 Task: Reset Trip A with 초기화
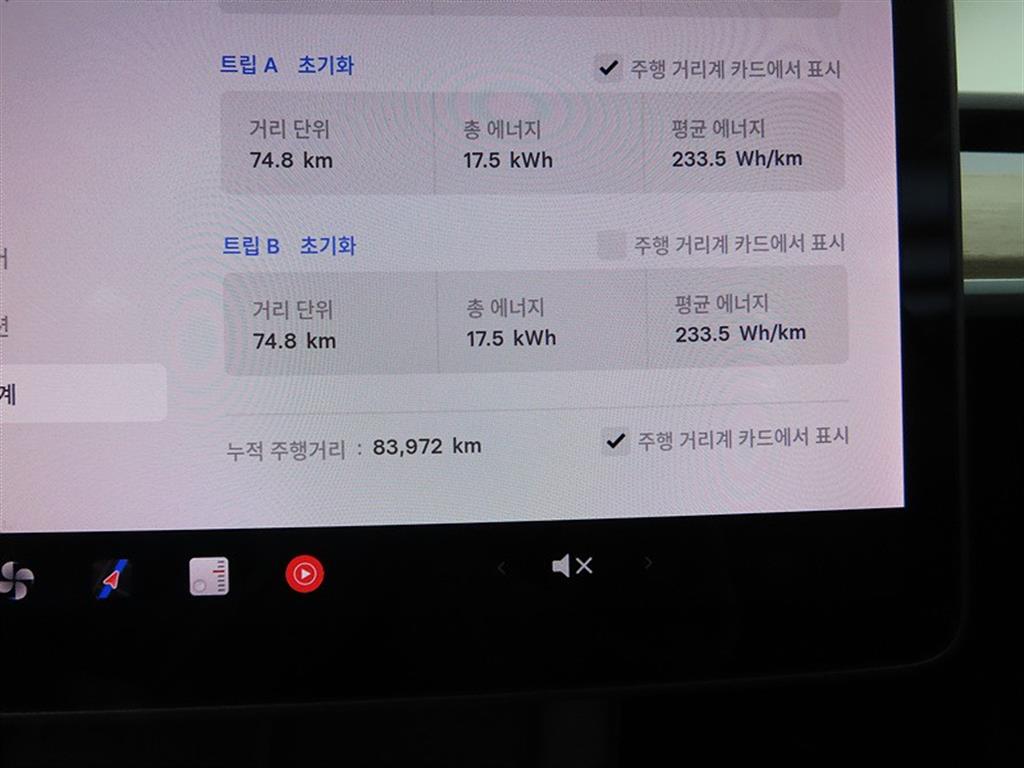pyautogui.click(x=325, y=66)
